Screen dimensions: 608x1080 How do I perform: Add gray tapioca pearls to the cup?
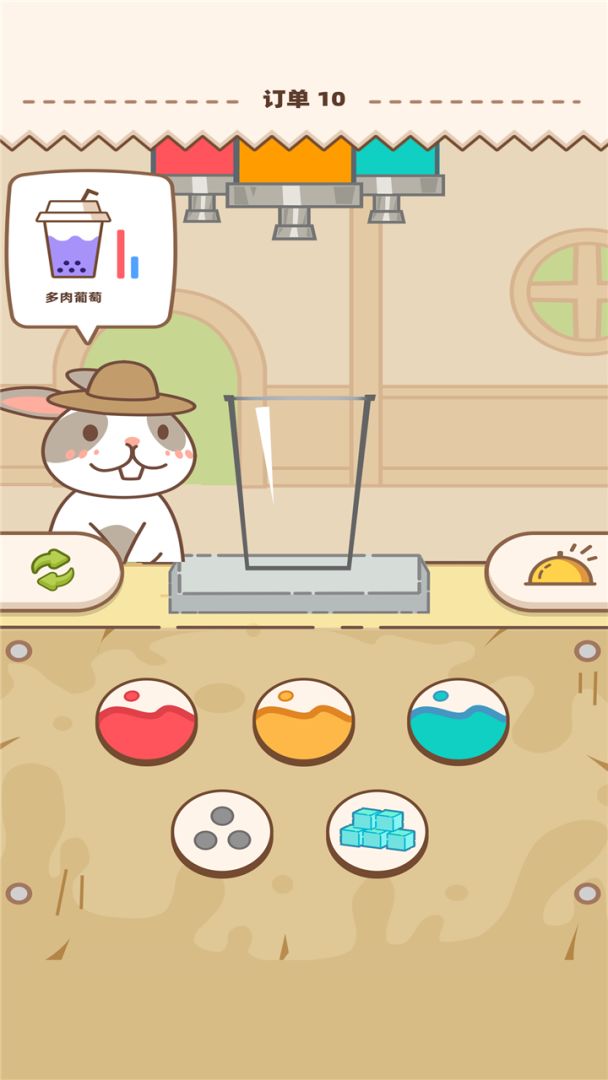pyautogui.click(x=222, y=832)
